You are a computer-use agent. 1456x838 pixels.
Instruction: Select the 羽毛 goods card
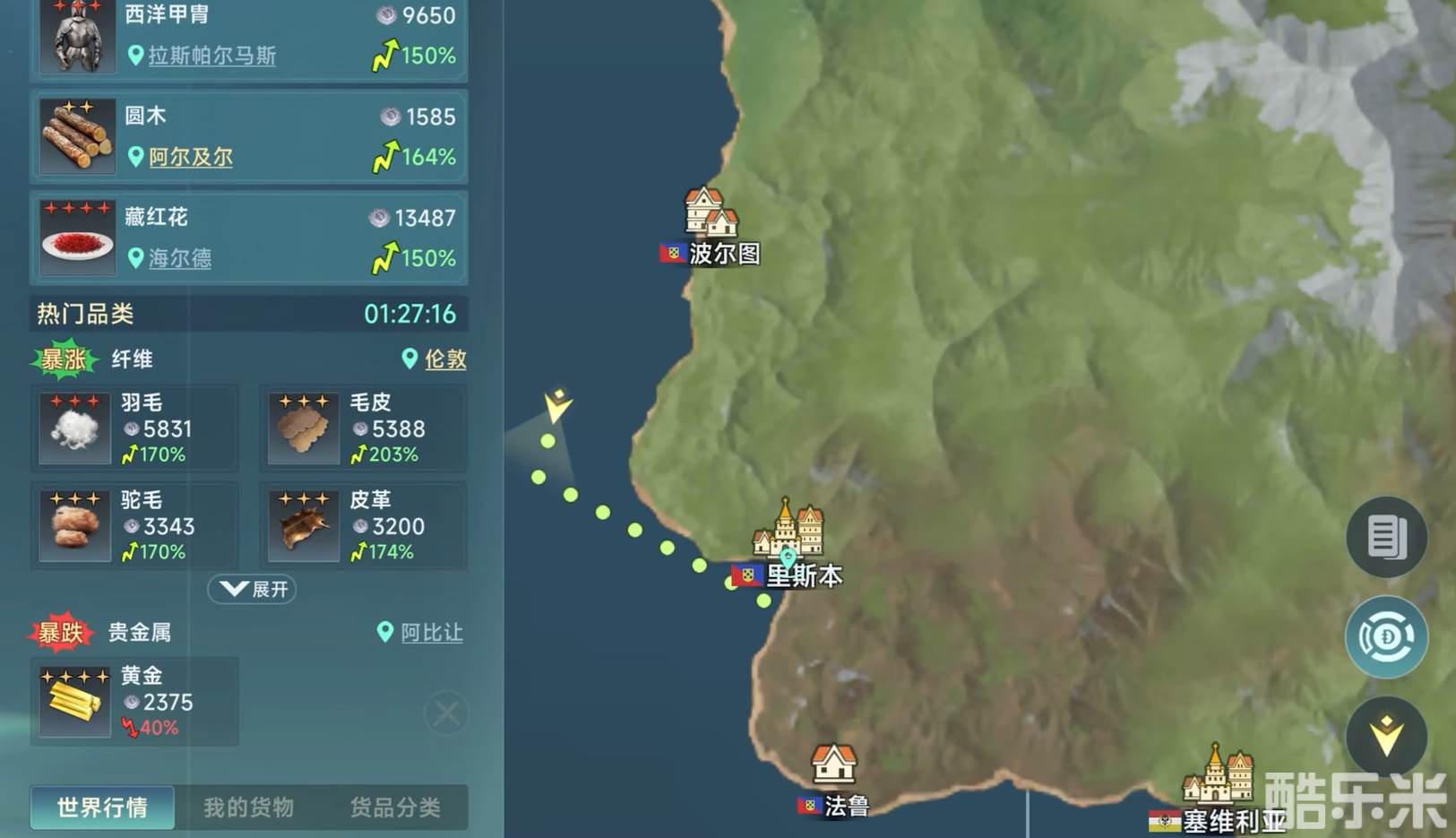pyautogui.click(x=134, y=428)
